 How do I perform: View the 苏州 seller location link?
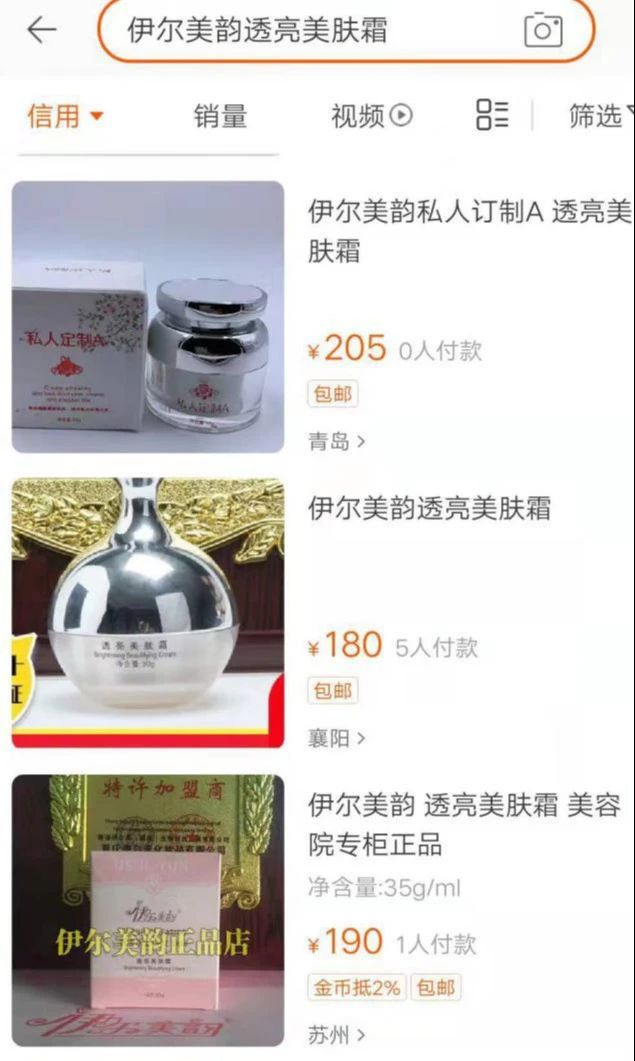pyautogui.click(x=336, y=1034)
